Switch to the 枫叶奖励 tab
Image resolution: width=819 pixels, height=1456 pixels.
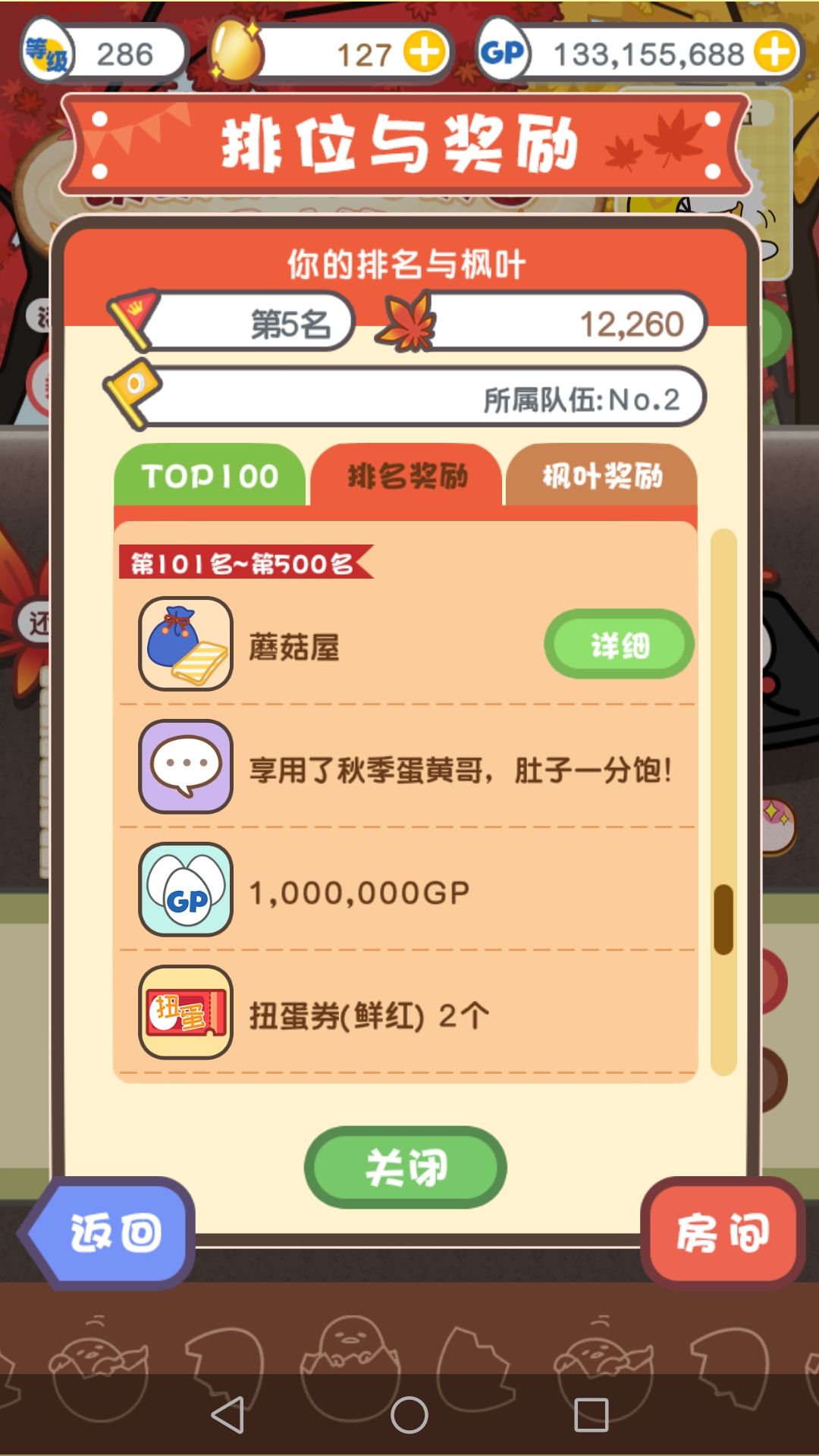pyautogui.click(x=603, y=478)
